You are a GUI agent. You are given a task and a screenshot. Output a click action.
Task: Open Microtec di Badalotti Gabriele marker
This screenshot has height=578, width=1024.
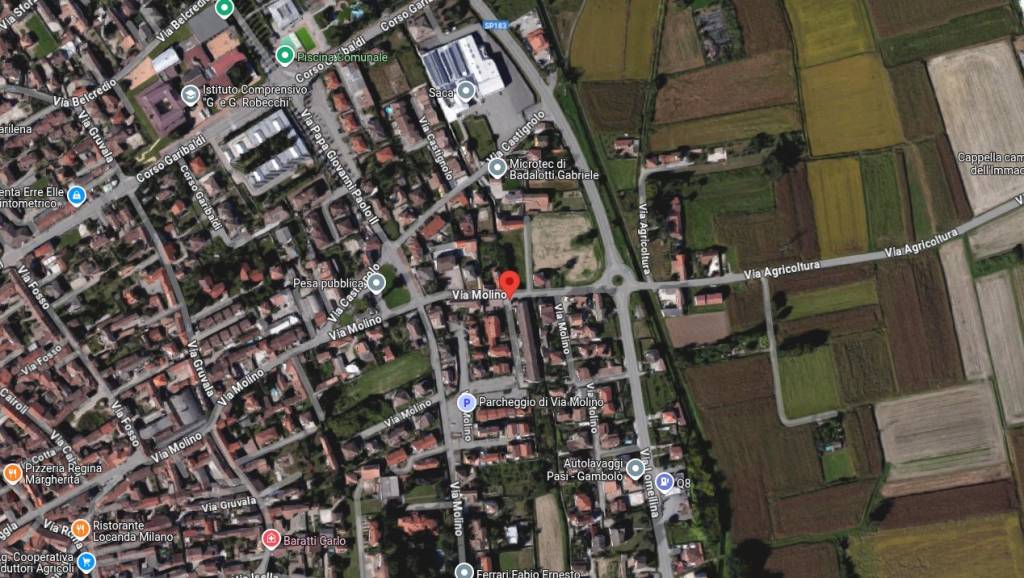(x=497, y=168)
